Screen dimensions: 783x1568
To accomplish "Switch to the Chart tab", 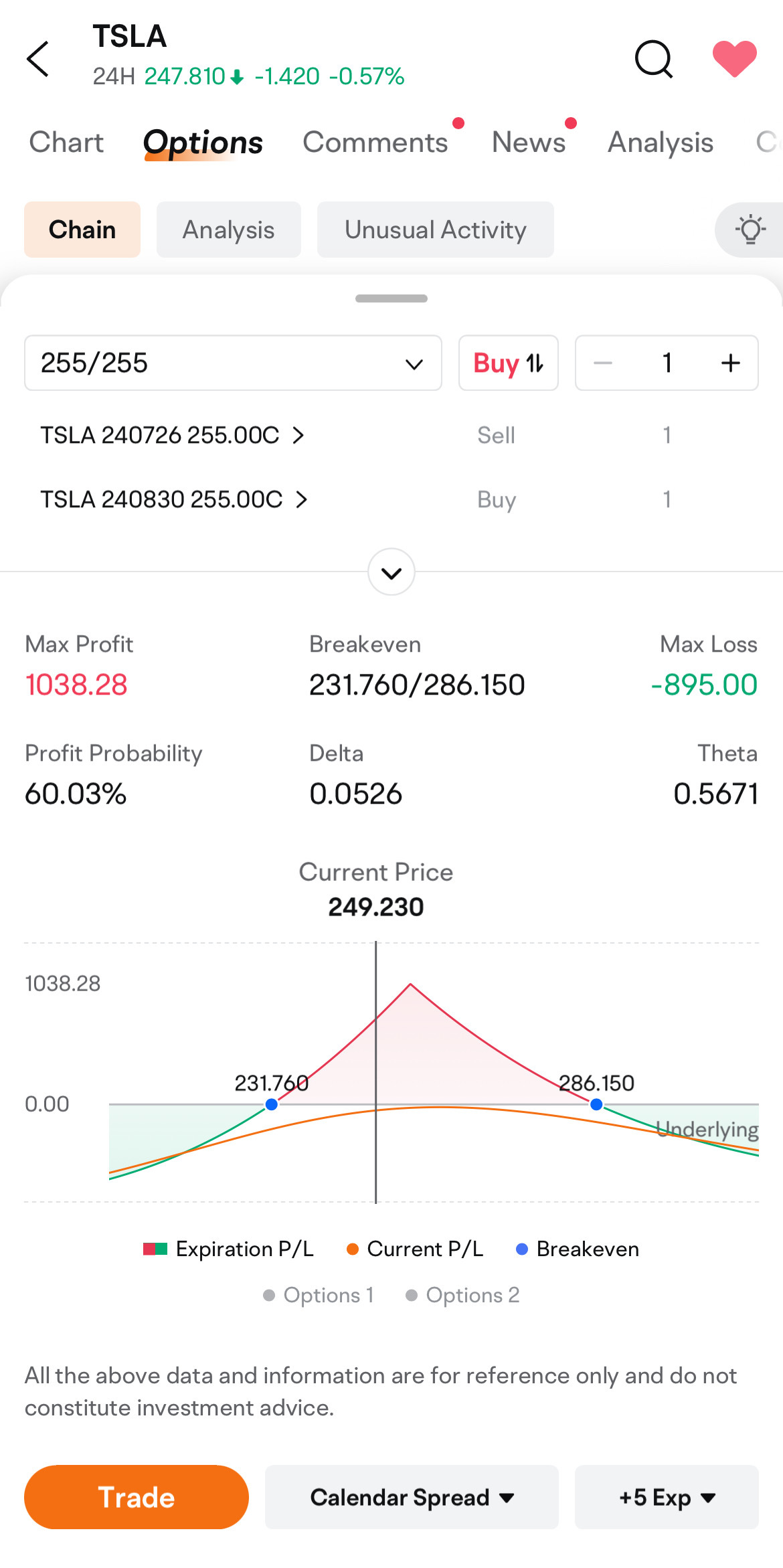I will [x=66, y=142].
